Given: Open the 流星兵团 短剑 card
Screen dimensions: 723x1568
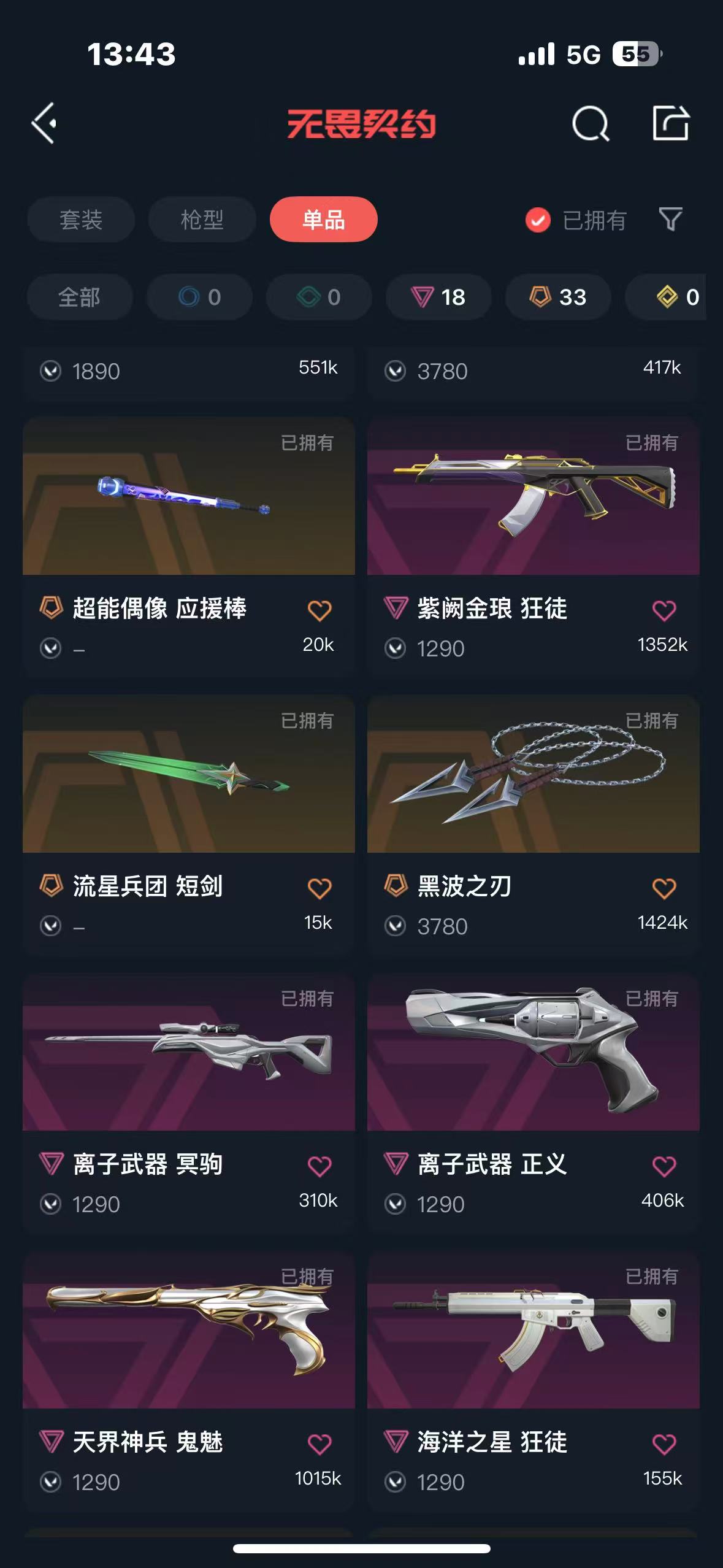Looking at the screenshot, I should click(189, 825).
